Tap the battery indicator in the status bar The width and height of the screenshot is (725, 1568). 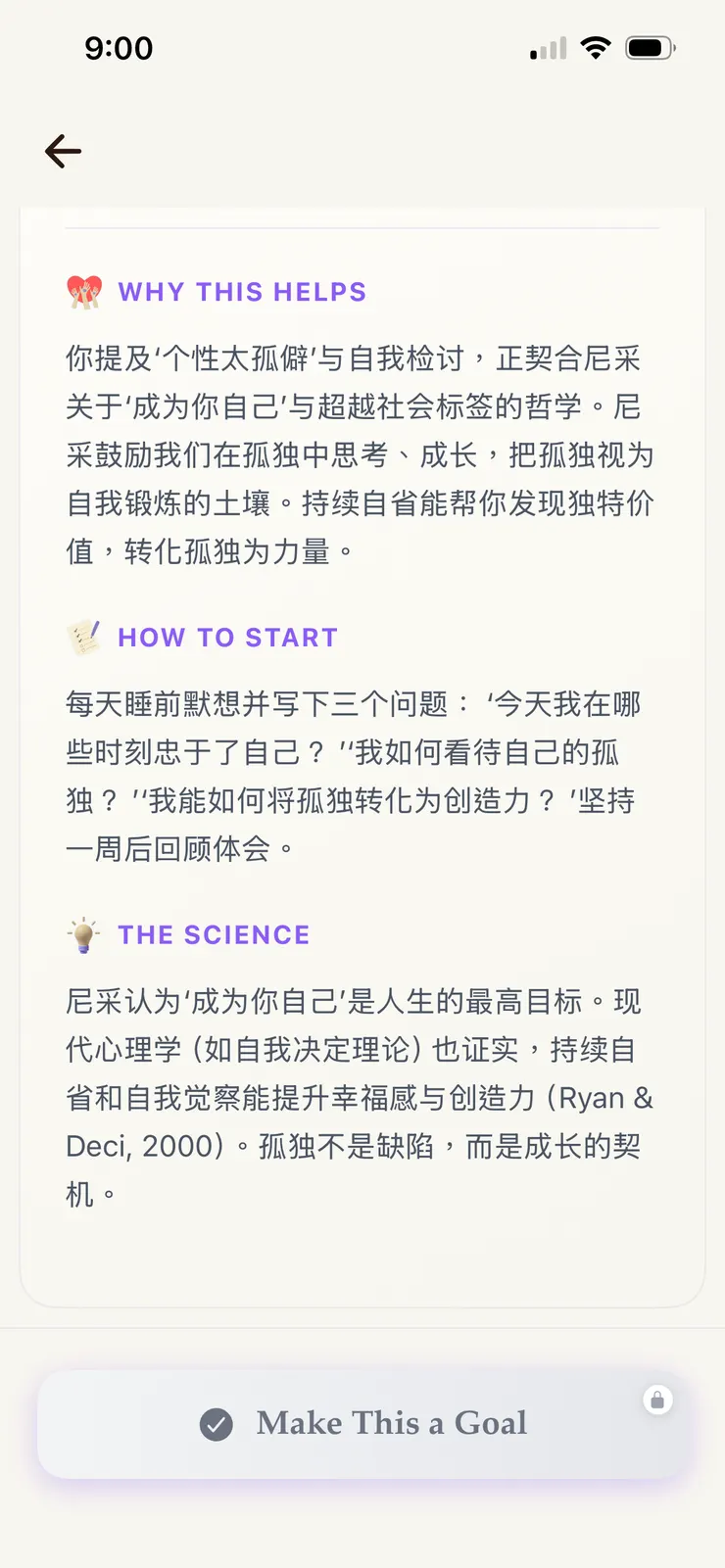[x=647, y=47]
